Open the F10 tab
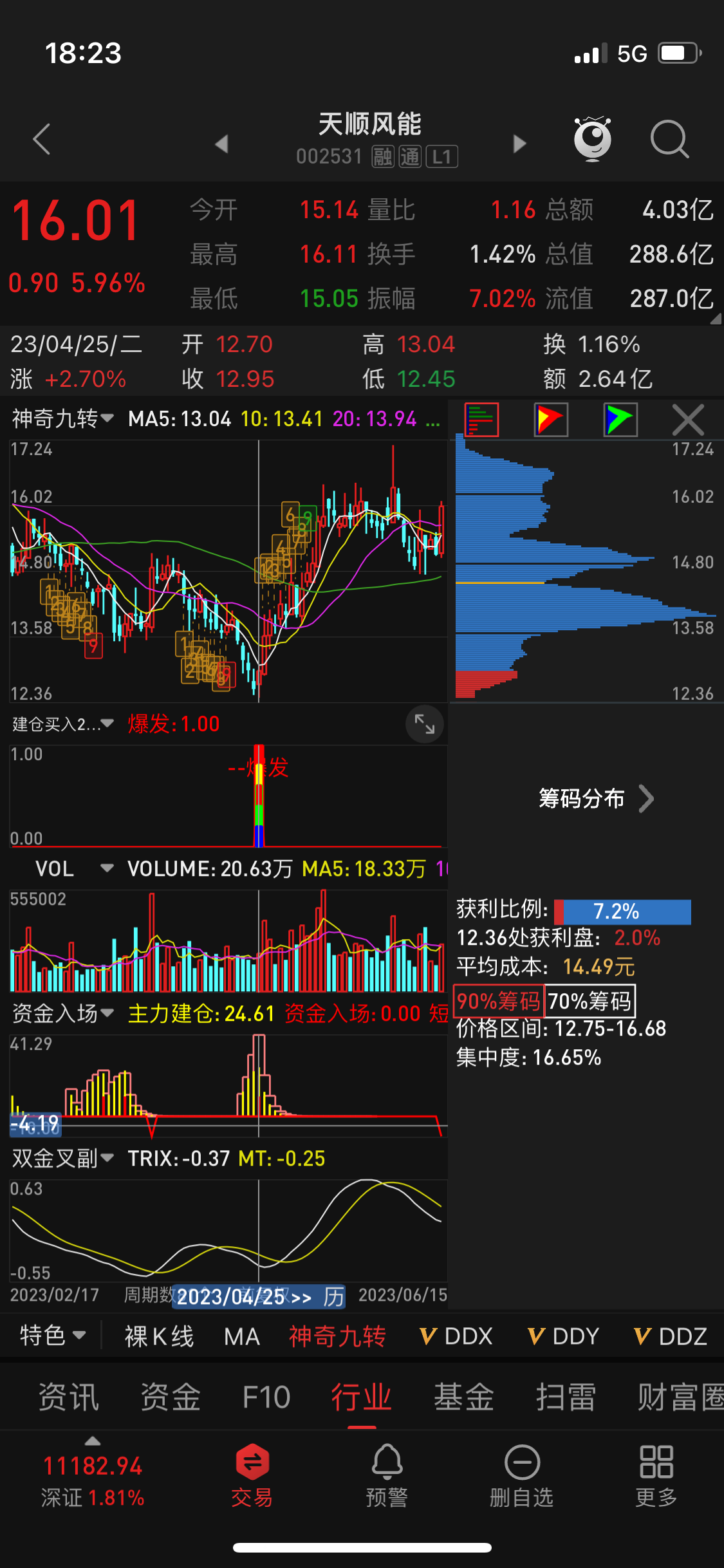The width and height of the screenshot is (724, 1568). (266, 1397)
